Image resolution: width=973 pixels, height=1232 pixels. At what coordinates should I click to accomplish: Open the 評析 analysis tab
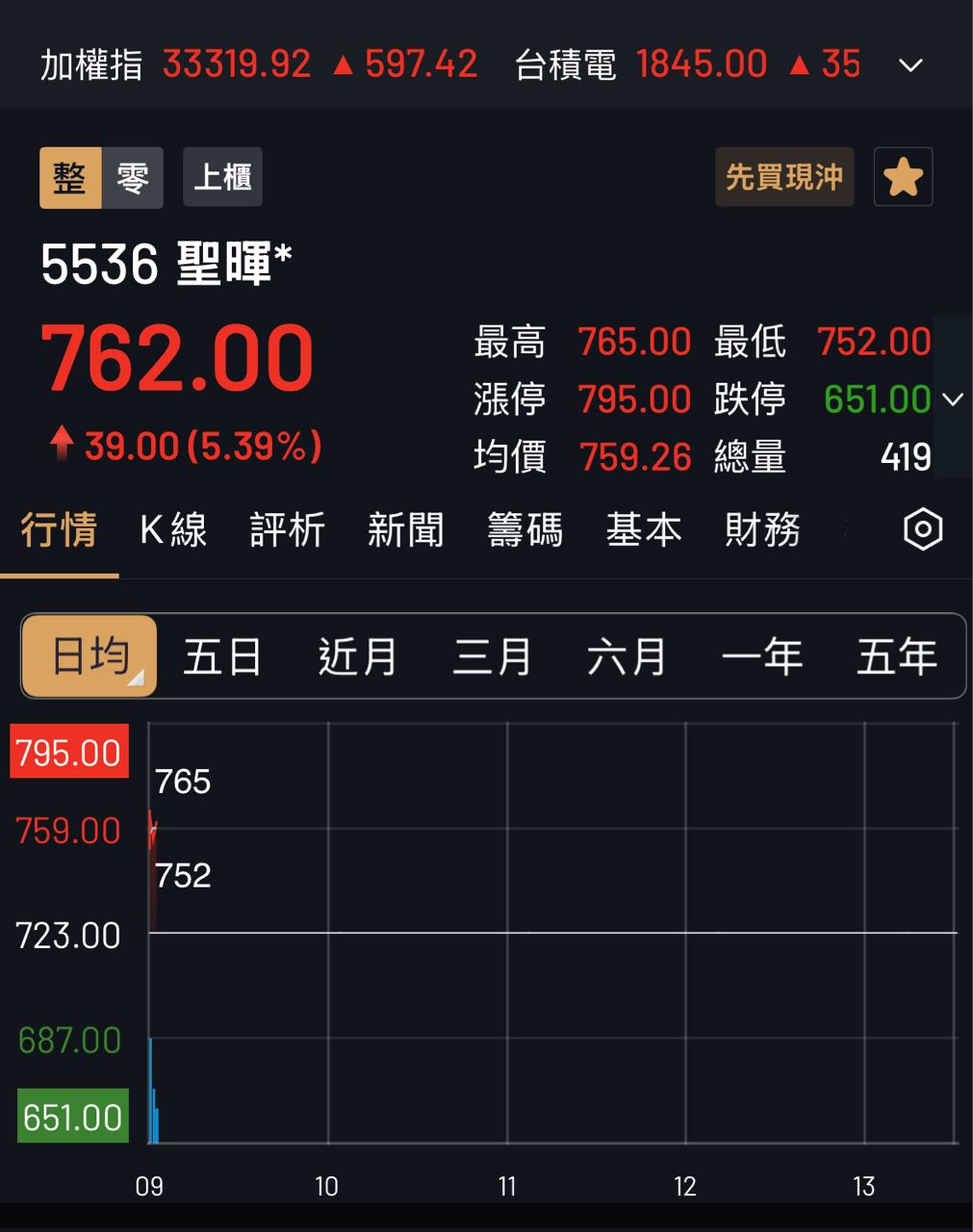tap(287, 530)
